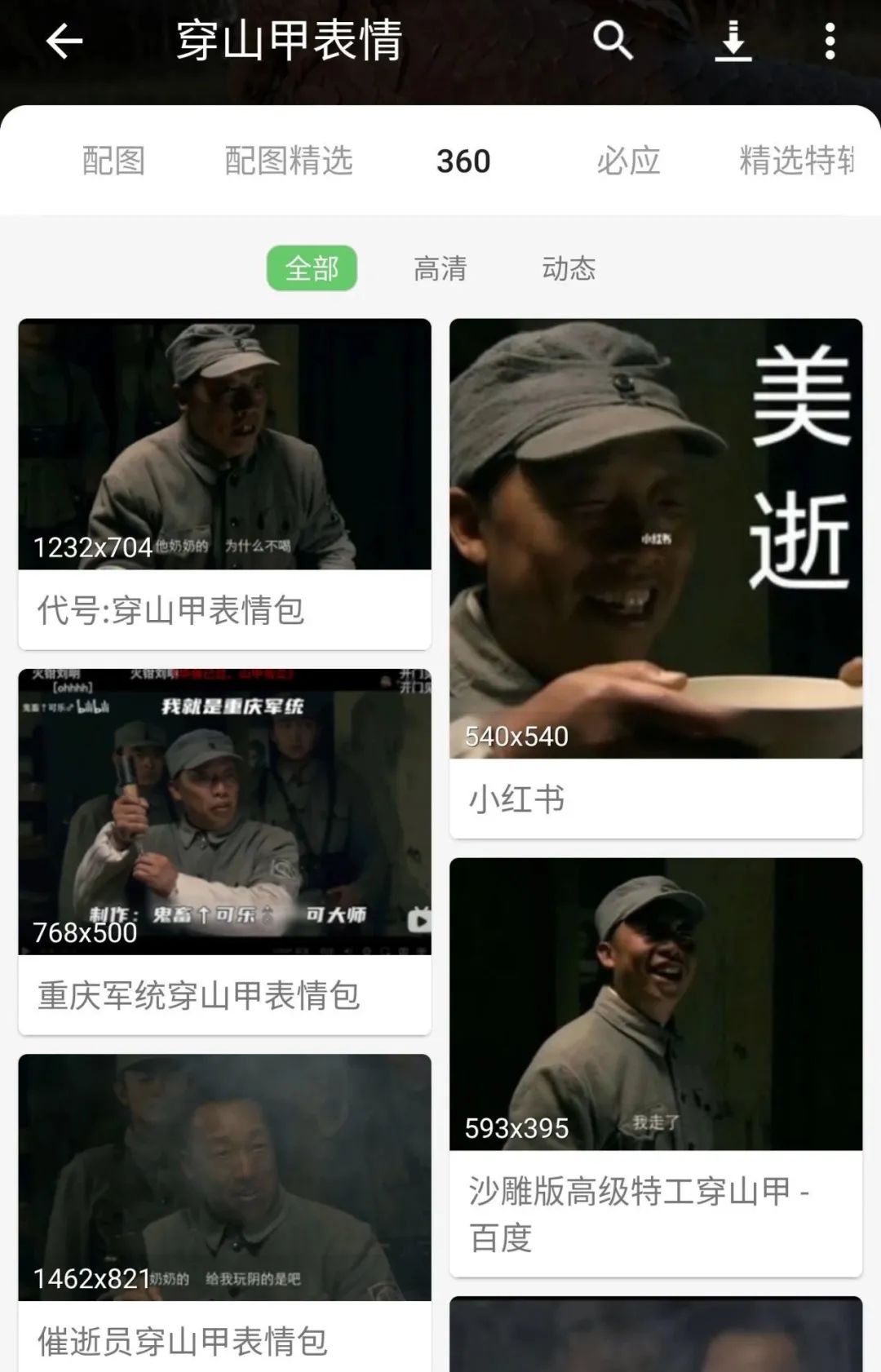Switch to the 必应 source tab
Screen dimensions: 881x1372
tap(628, 162)
